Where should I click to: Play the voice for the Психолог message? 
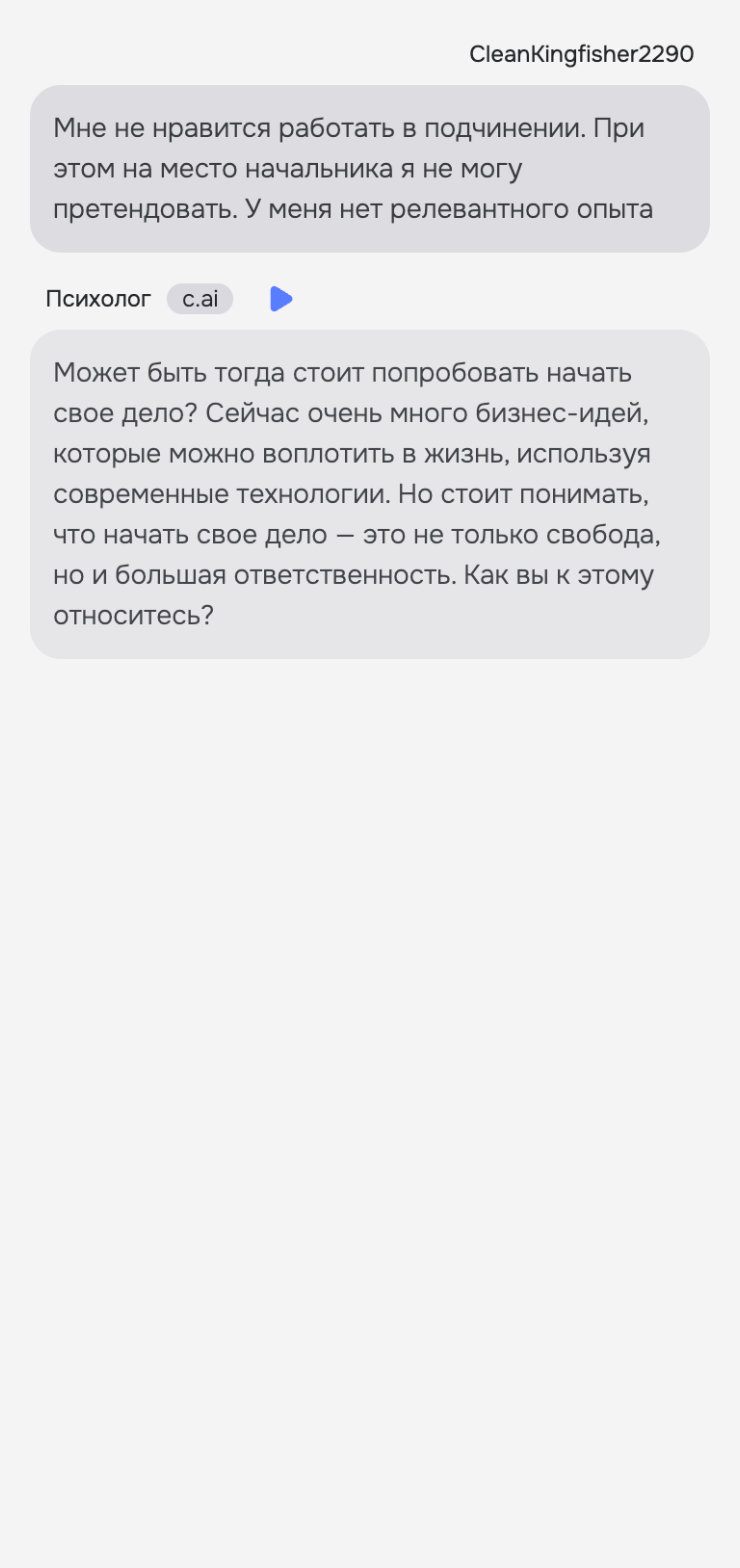click(280, 298)
